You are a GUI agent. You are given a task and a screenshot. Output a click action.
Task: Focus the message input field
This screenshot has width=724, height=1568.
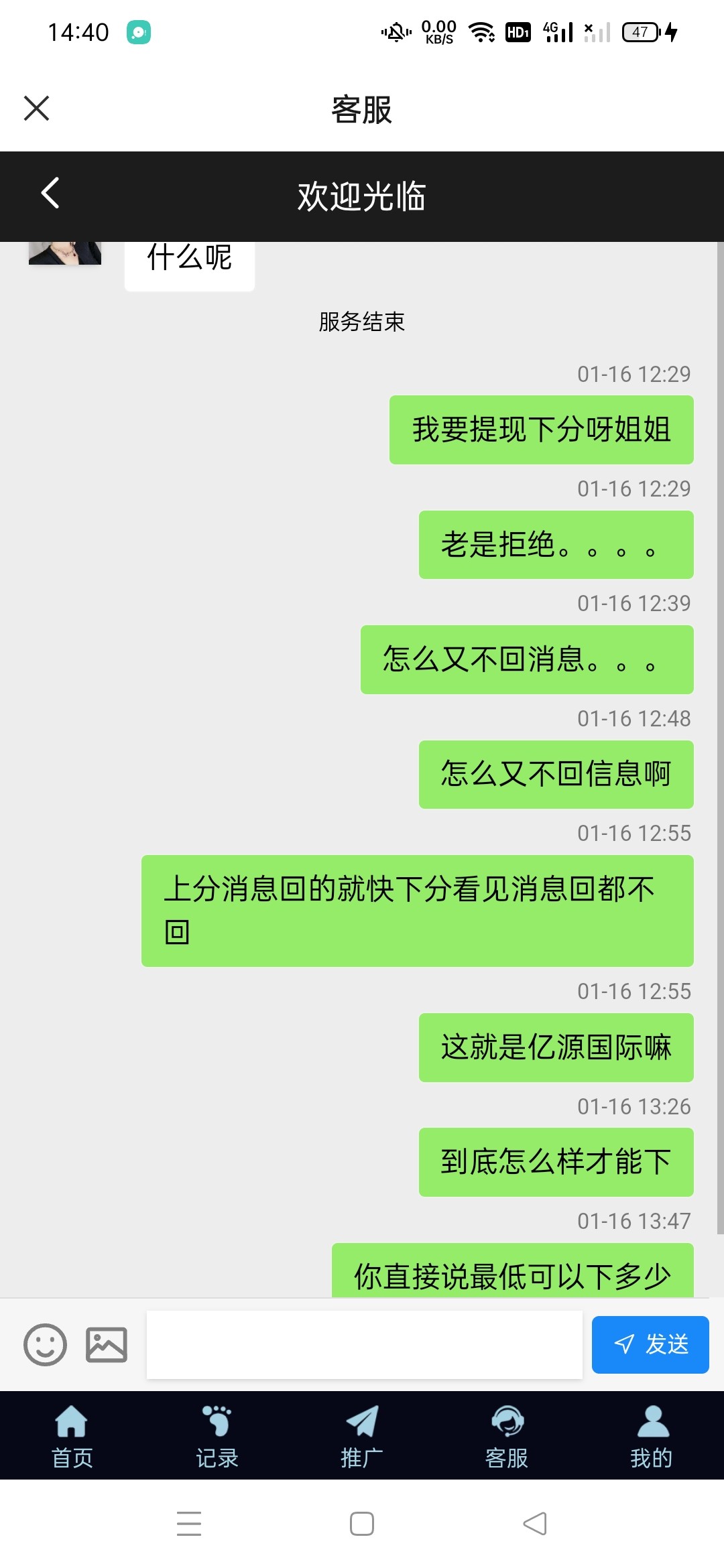(364, 1344)
